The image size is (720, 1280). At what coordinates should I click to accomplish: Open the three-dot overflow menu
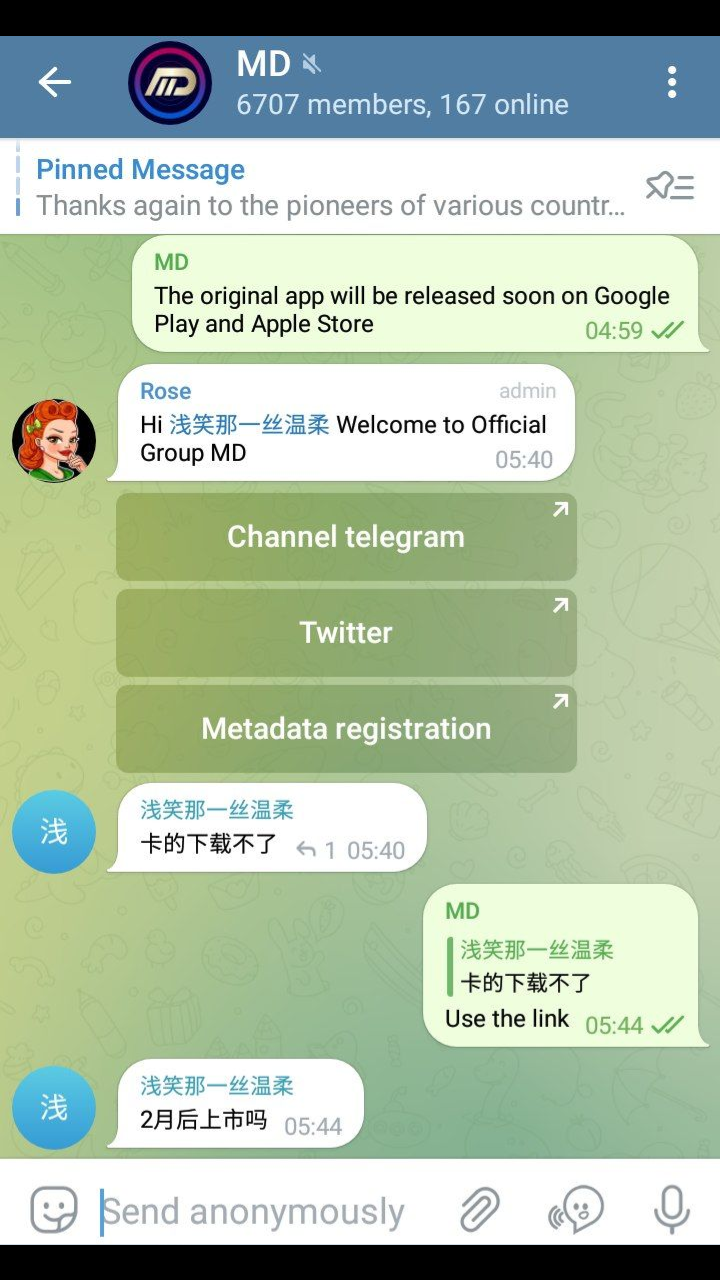click(672, 83)
